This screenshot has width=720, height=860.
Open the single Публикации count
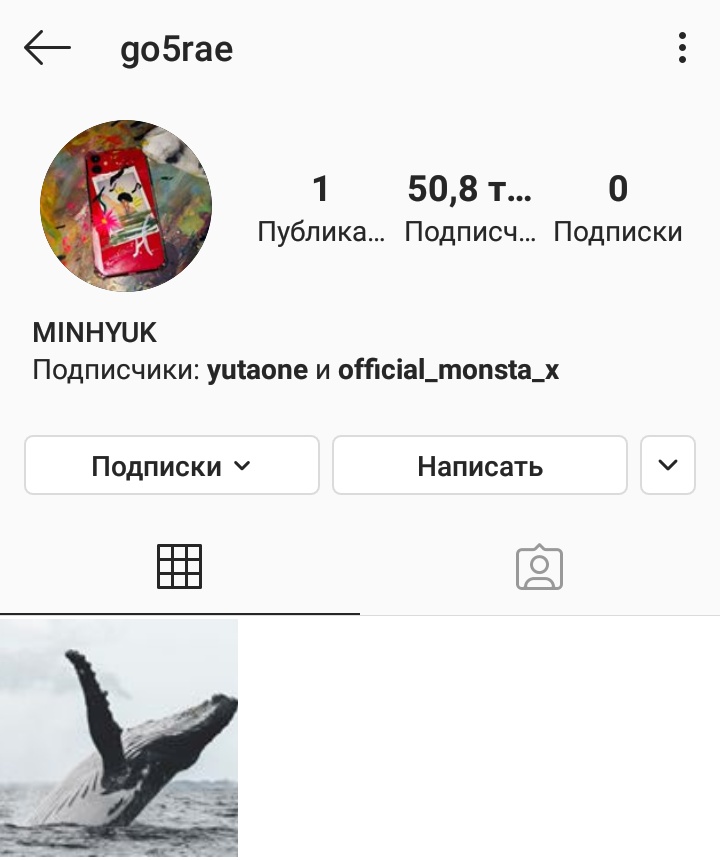click(320, 207)
